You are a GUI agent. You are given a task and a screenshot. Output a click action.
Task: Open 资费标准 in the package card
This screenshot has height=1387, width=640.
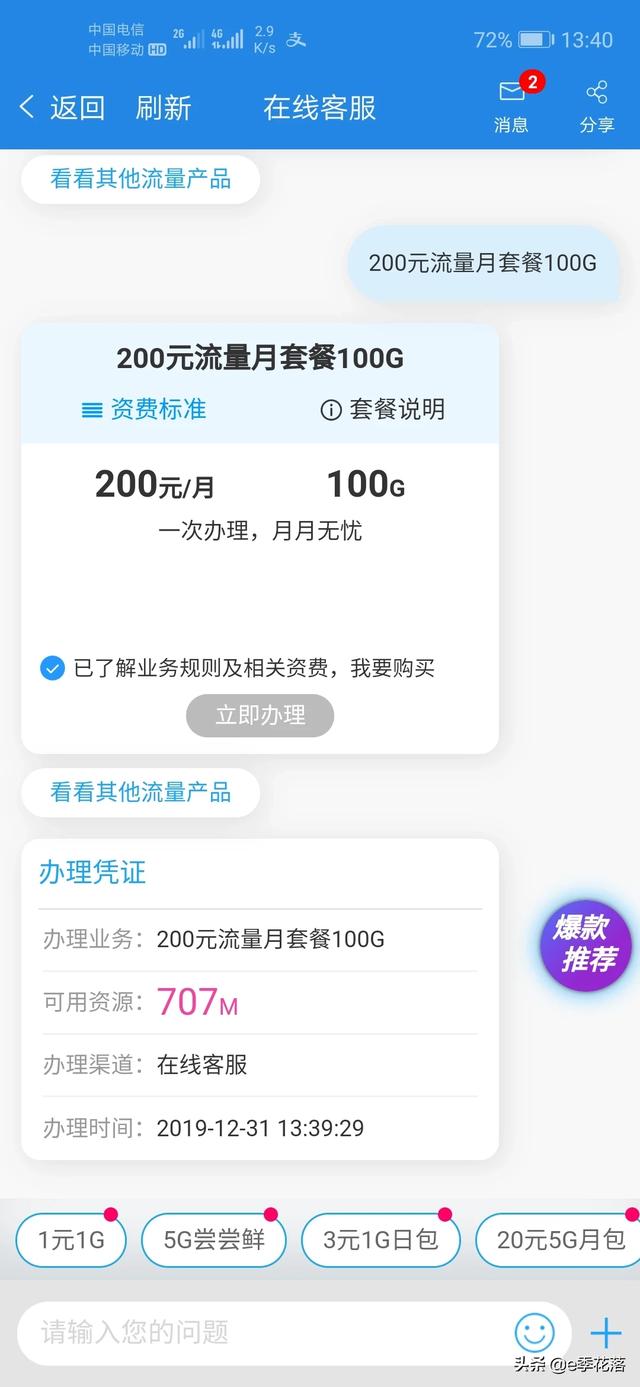144,409
